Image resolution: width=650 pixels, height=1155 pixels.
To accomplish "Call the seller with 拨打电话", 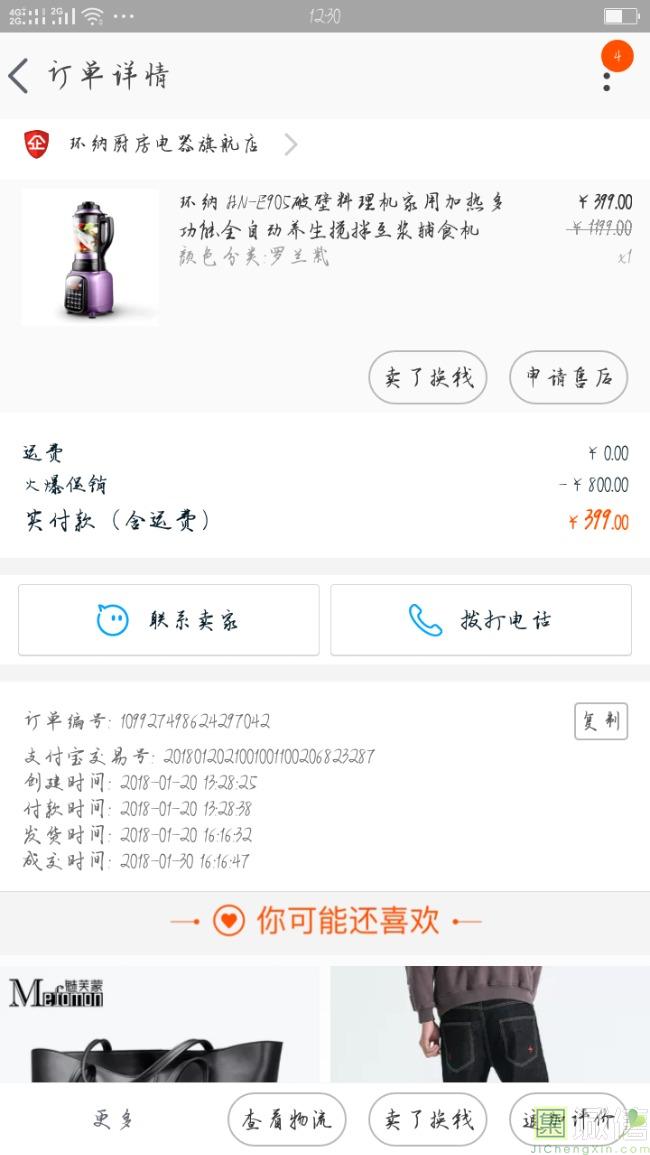I will [481, 620].
